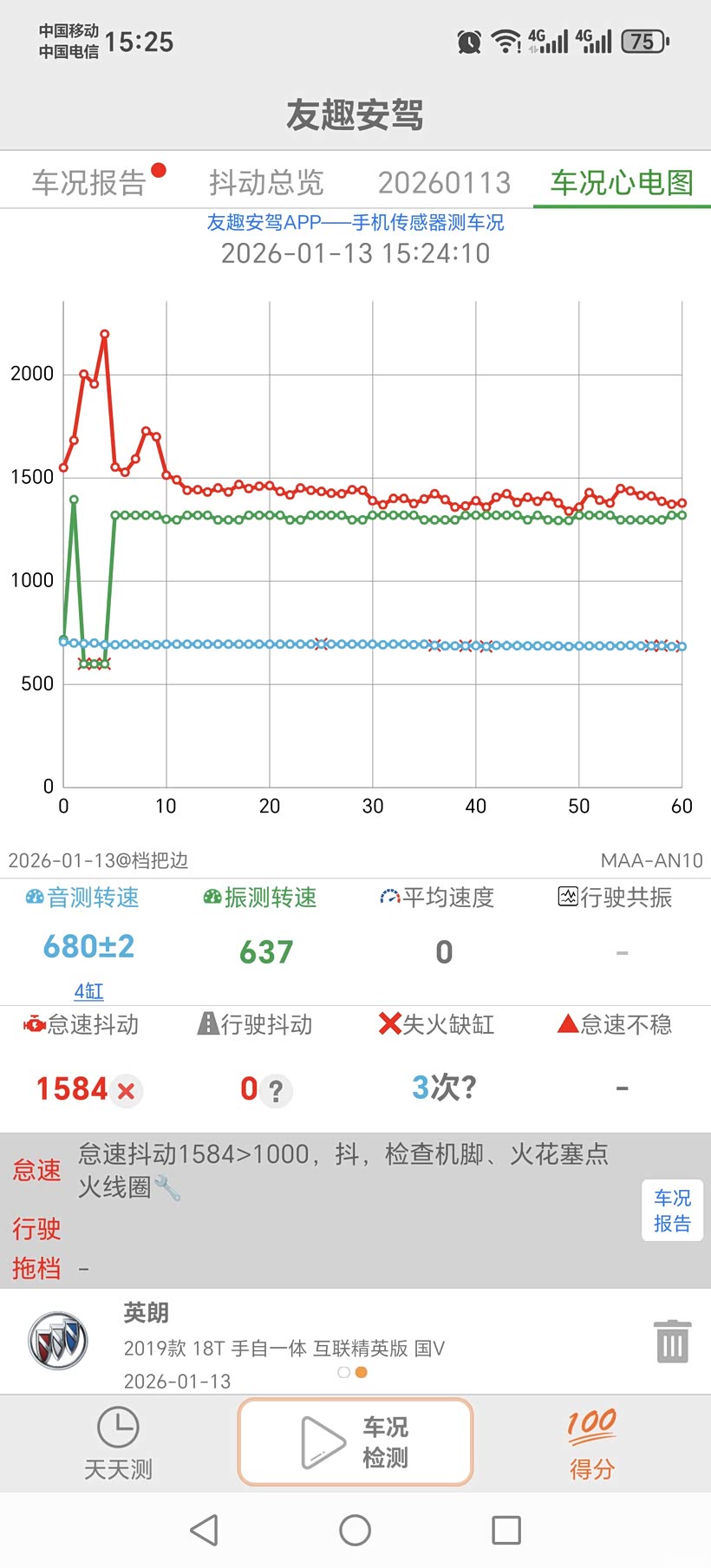
Task: Tap the red X beside 1584
Action: pos(127,1090)
